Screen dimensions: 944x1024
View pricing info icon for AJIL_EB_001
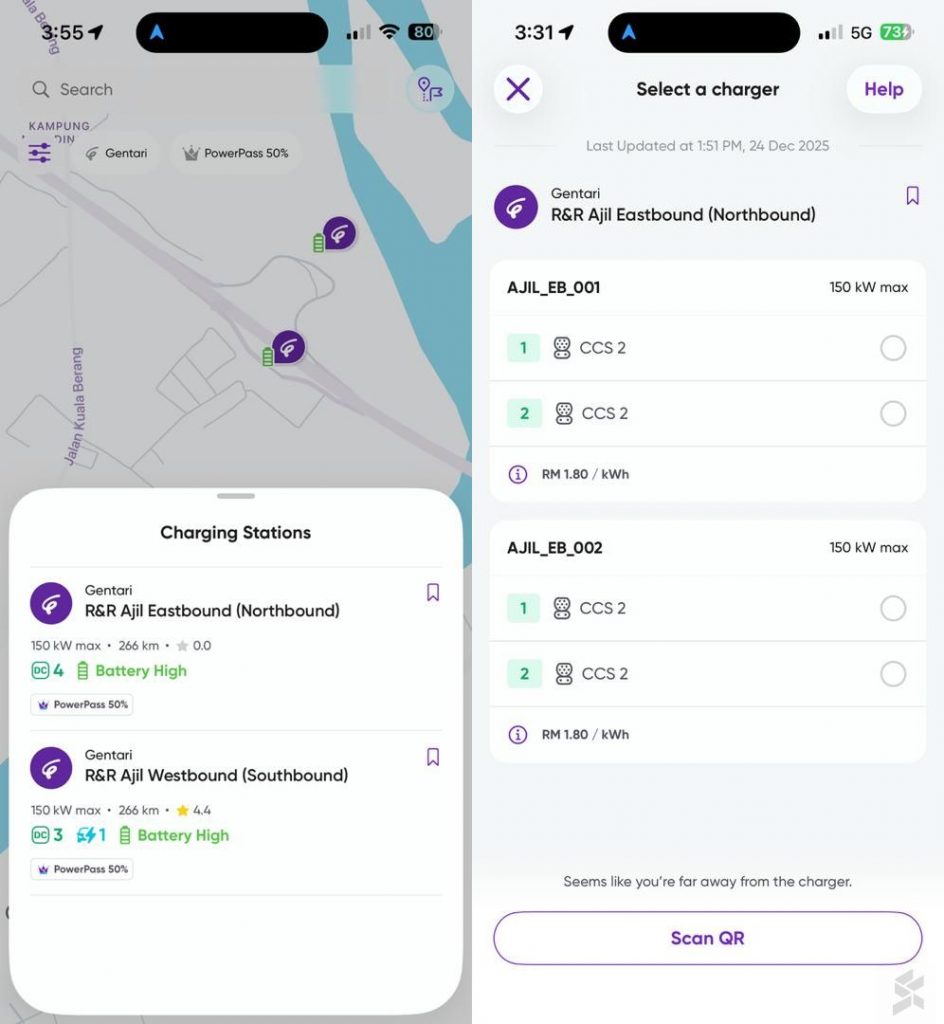tap(517, 474)
